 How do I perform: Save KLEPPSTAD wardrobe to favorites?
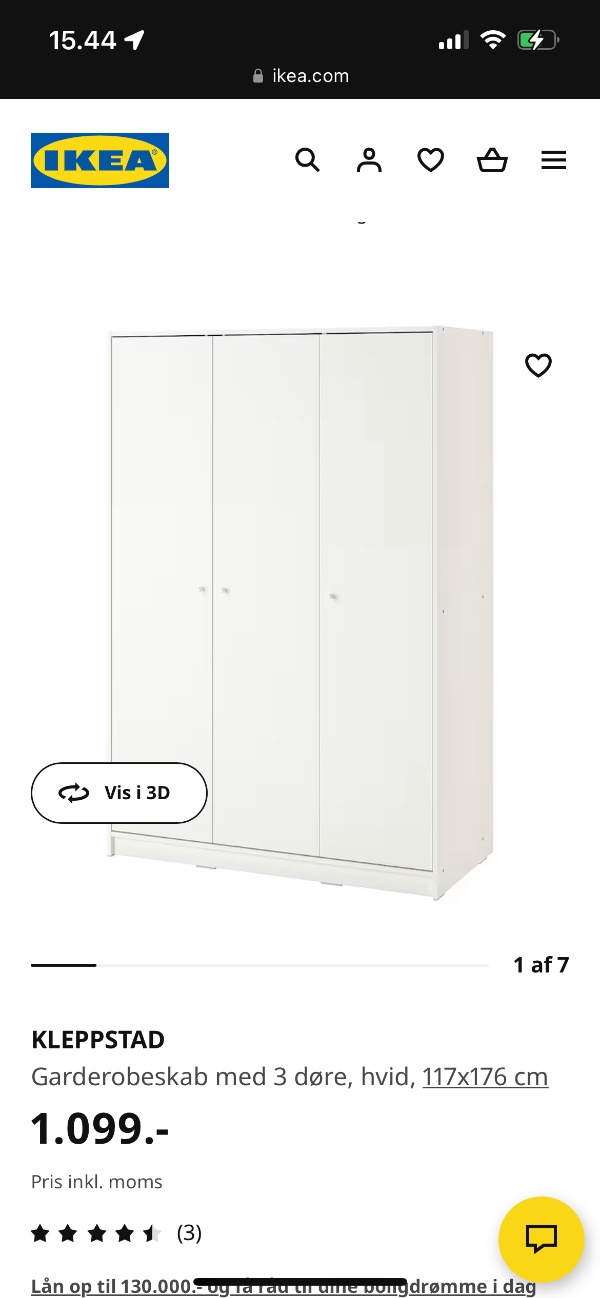pos(538,366)
